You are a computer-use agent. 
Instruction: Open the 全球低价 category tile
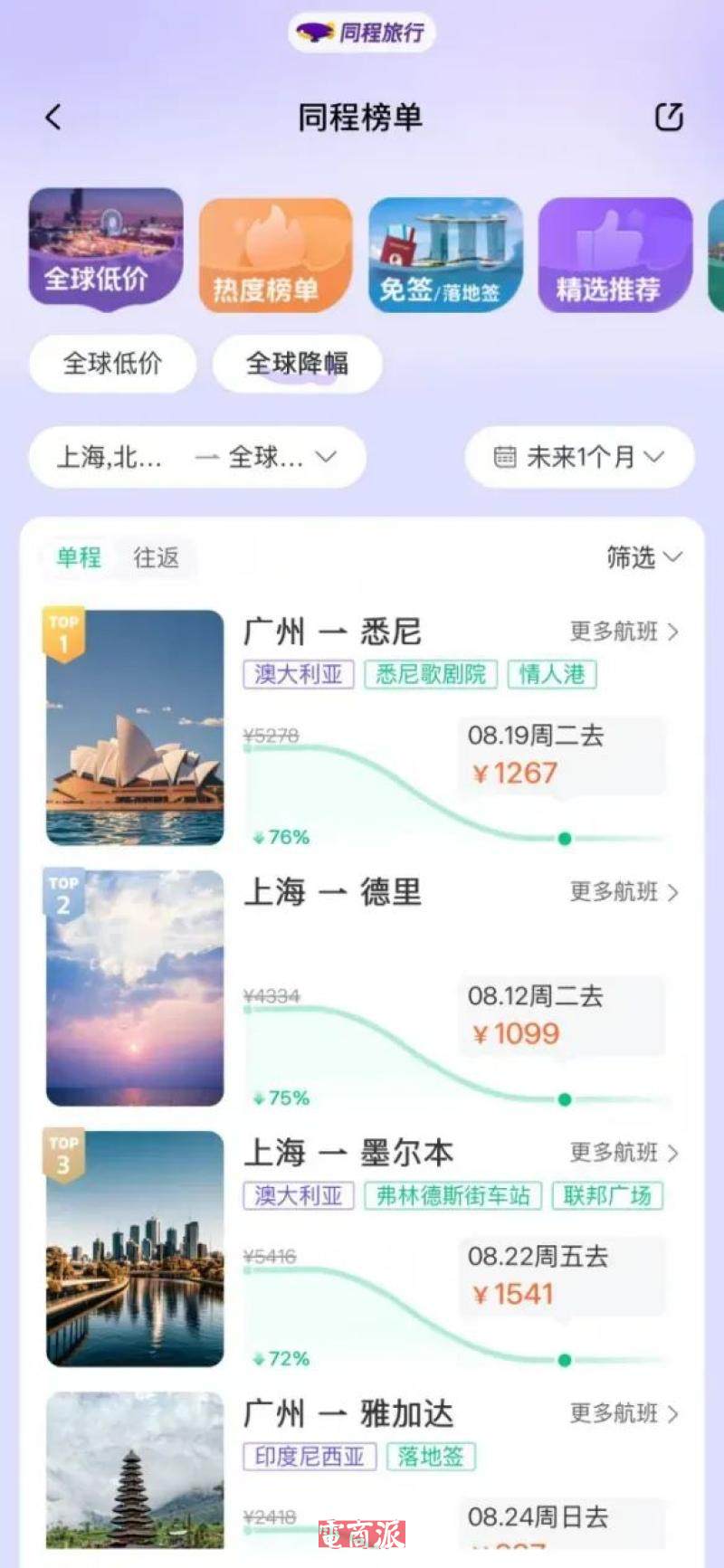(x=106, y=249)
